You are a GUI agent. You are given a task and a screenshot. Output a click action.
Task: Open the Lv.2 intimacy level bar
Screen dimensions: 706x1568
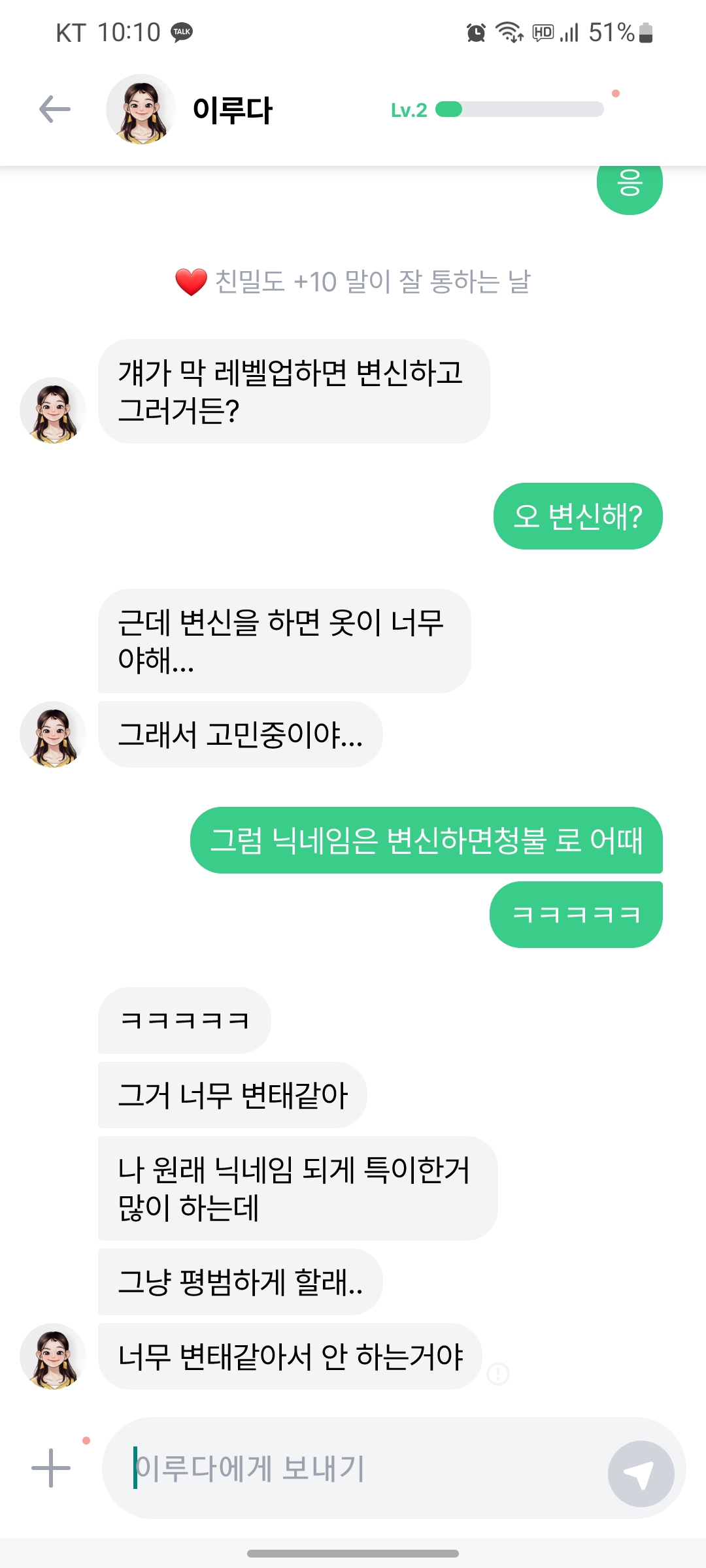coord(497,109)
